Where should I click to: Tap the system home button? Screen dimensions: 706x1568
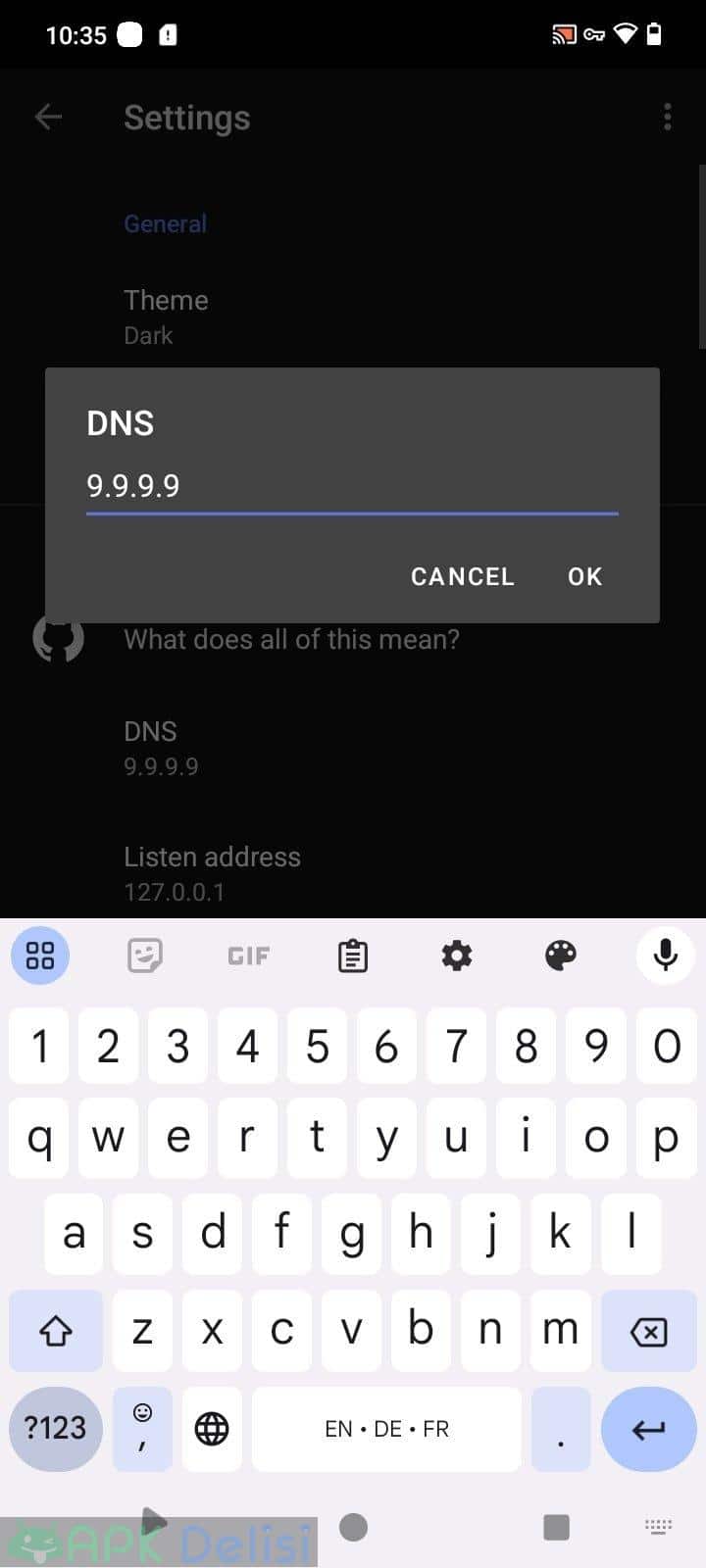[x=353, y=1527]
